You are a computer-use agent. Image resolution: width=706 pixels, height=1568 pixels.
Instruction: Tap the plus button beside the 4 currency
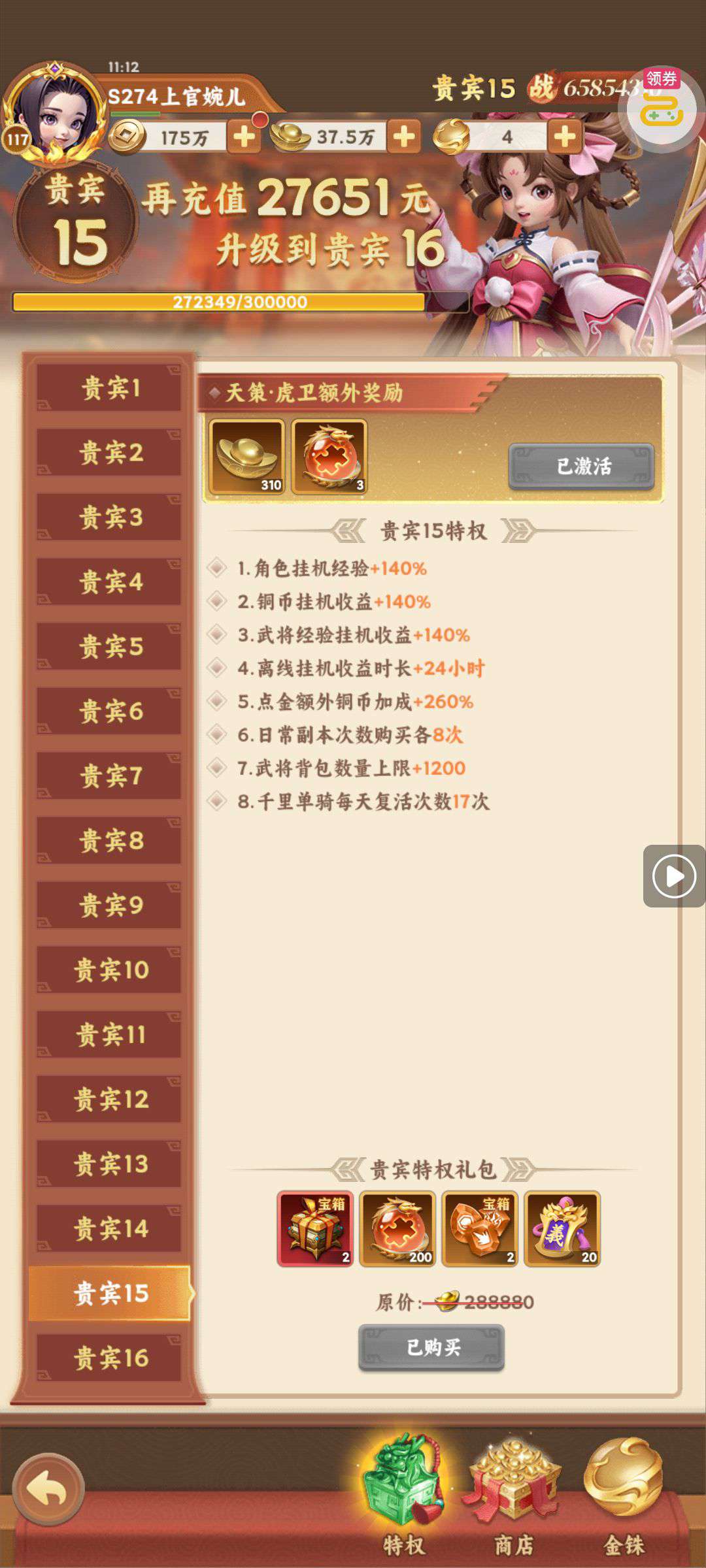pos(564,137)
